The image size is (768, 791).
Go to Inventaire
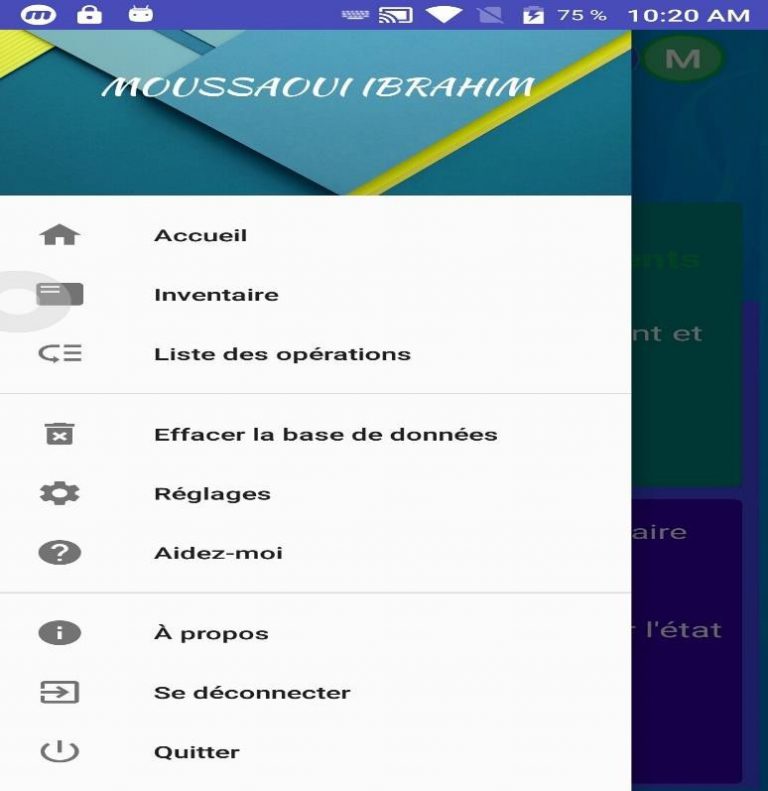(216, 295)
